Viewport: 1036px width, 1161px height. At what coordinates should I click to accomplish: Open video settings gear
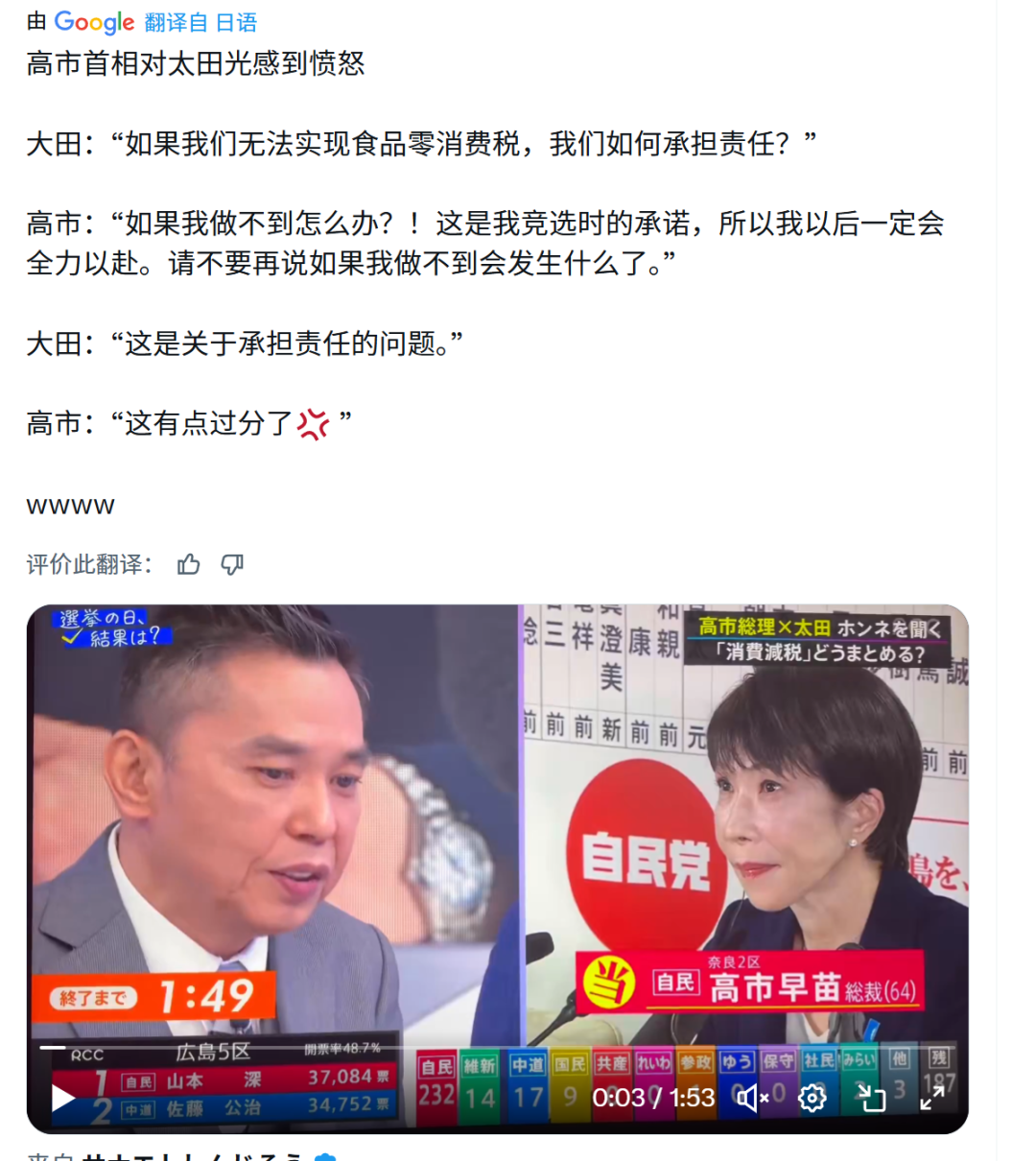pyautogui.click(x=812, y=1097)
